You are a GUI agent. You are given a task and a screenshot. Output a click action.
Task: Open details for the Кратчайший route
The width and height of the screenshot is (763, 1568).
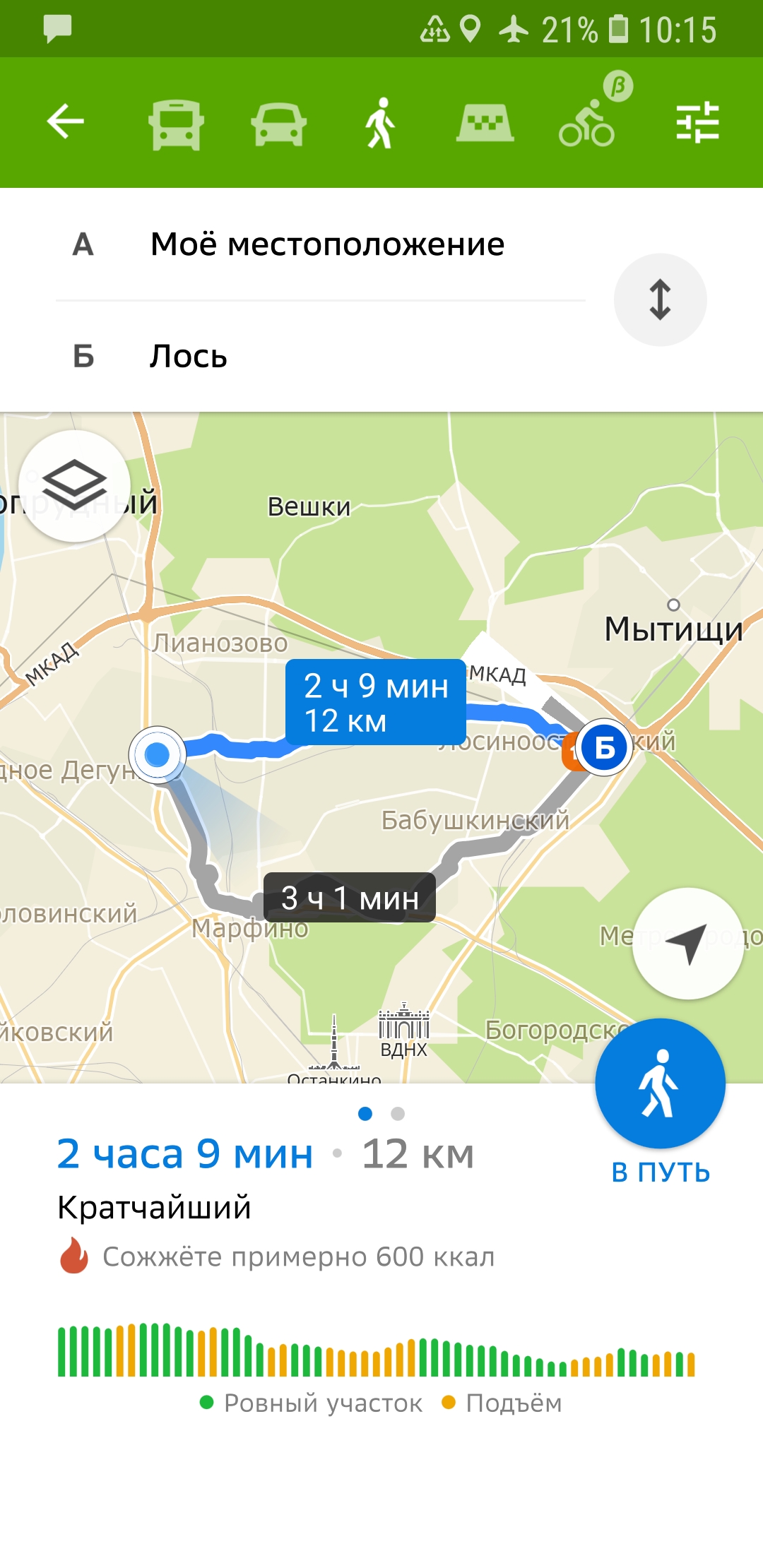(154, 1207)
